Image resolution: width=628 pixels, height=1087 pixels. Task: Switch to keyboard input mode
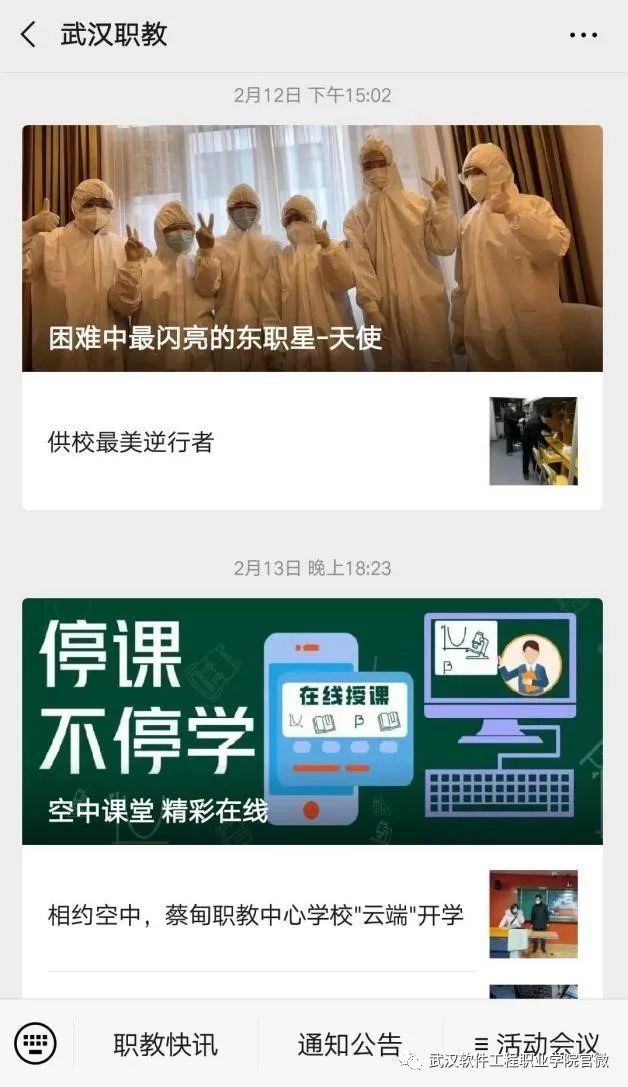tap(36, 1044)
